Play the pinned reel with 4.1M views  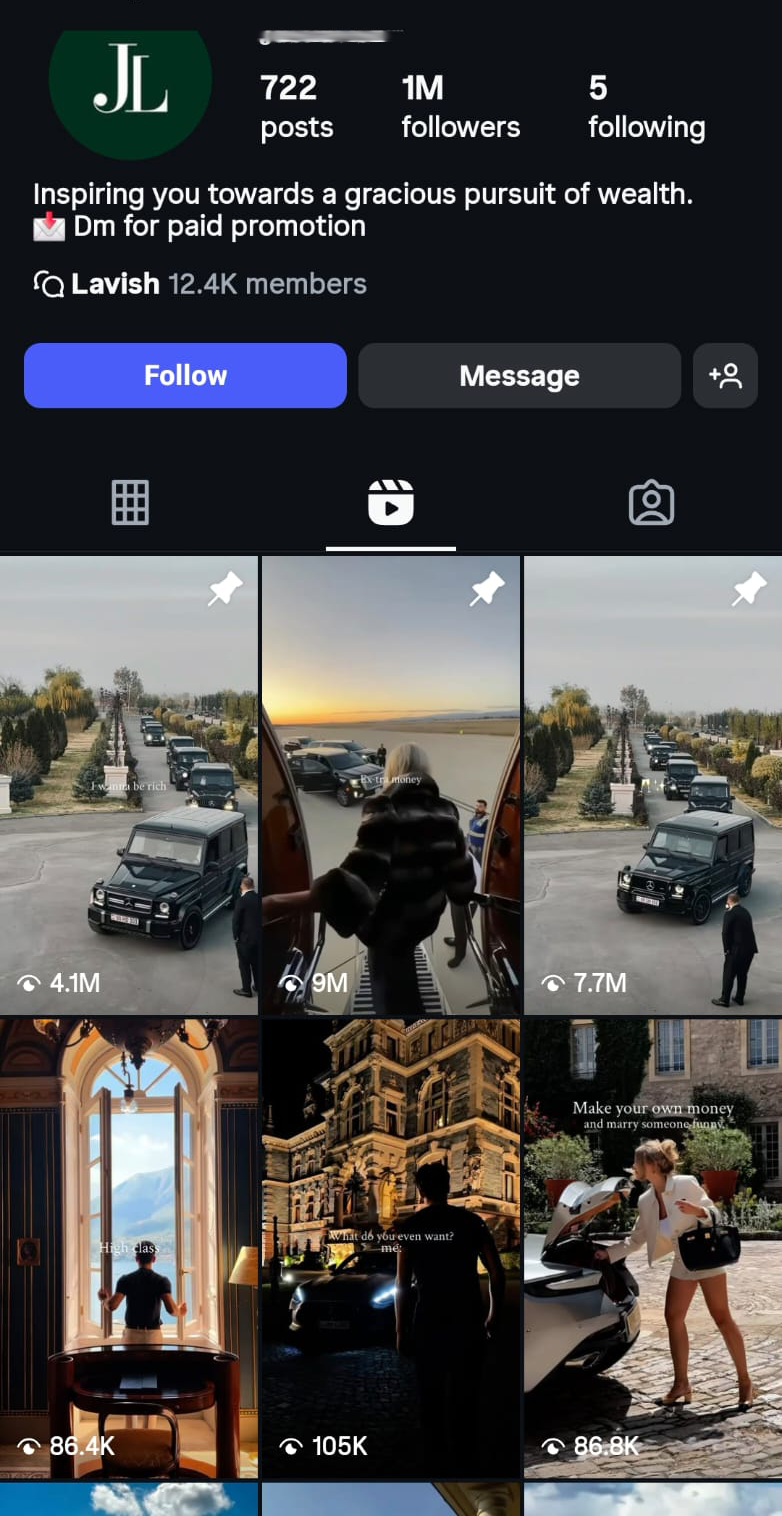pyautogui.click(x=129, y=785)
